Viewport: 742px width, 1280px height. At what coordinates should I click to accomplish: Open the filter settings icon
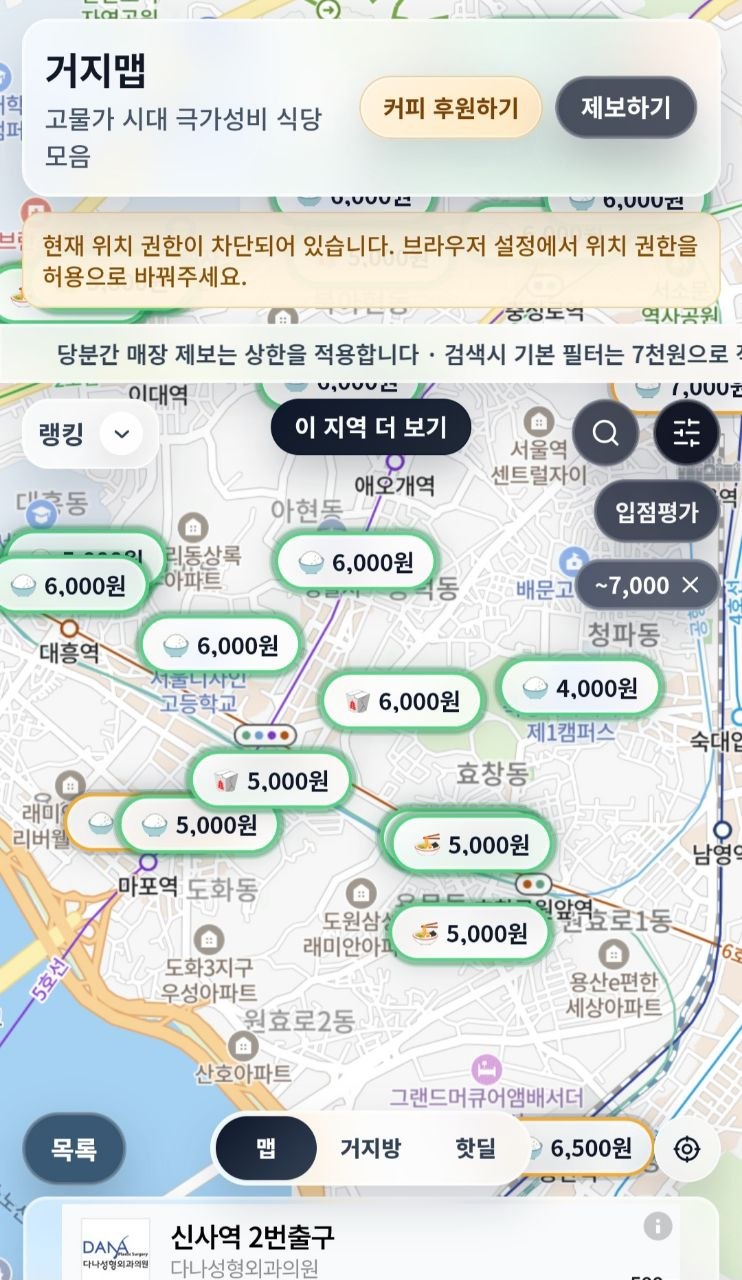pos(687,433)
